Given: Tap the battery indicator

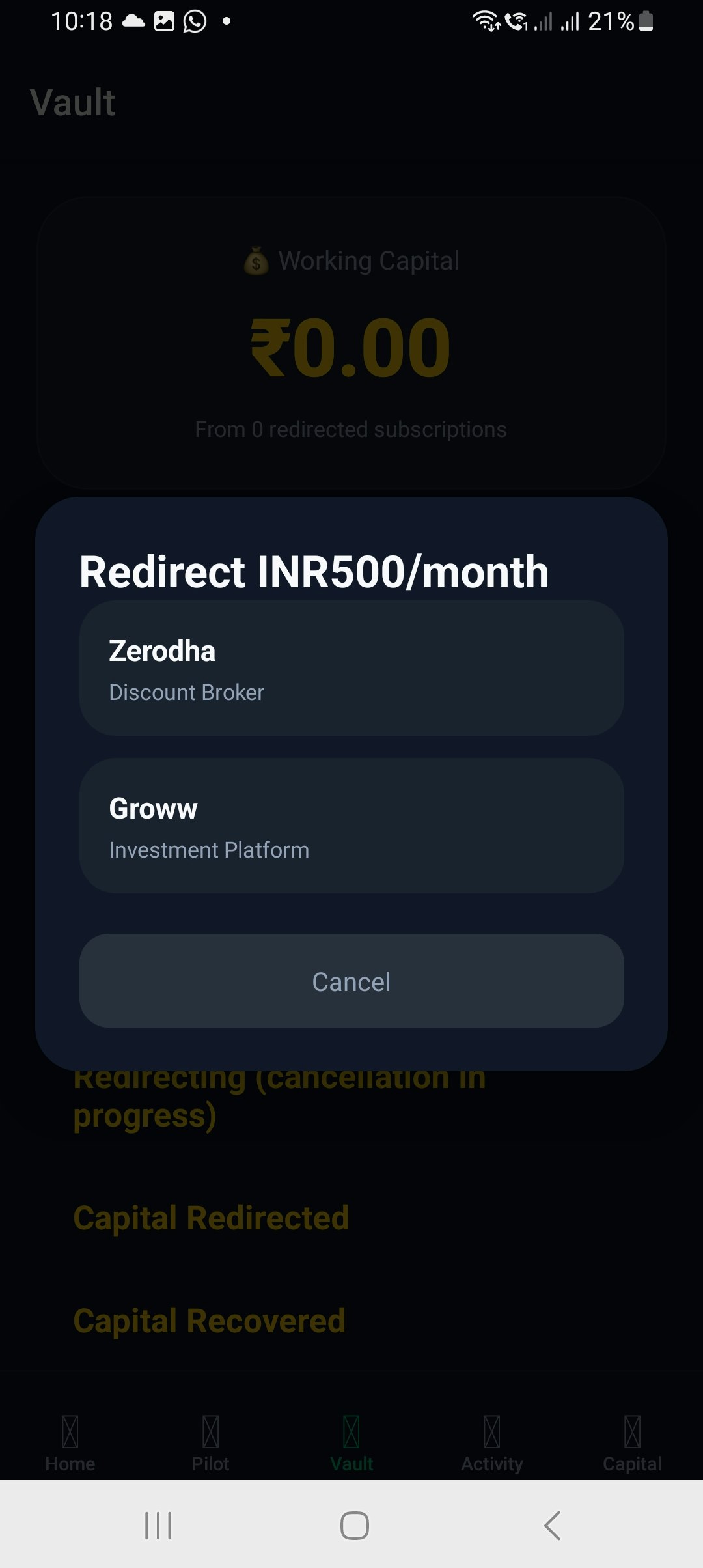Looking at the screenshot, I should [x=644, y=21].
